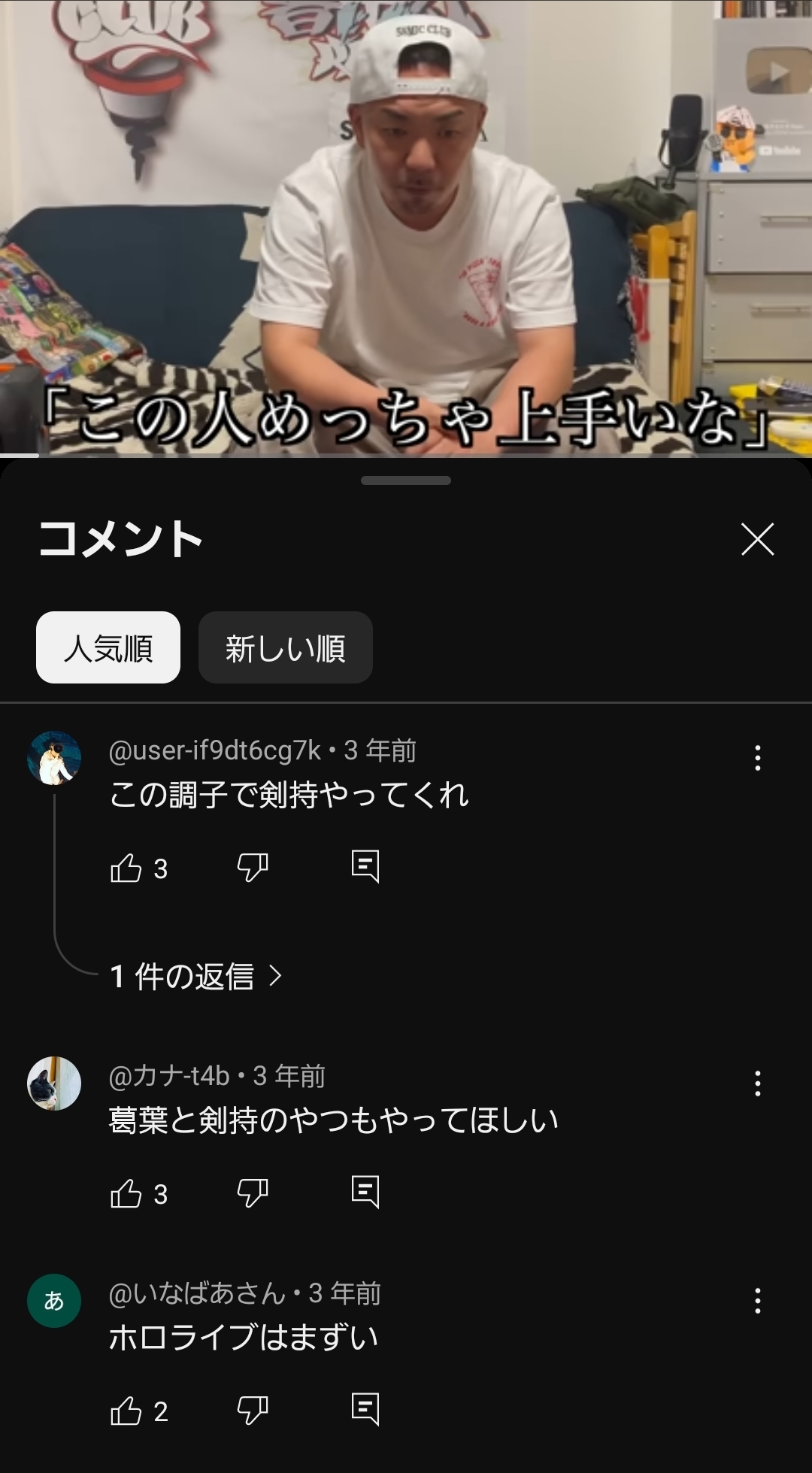Switch to 新しい順 sorting
Image resolution: width=812 pixels, height=1473 pixels.
coord(285,647)
